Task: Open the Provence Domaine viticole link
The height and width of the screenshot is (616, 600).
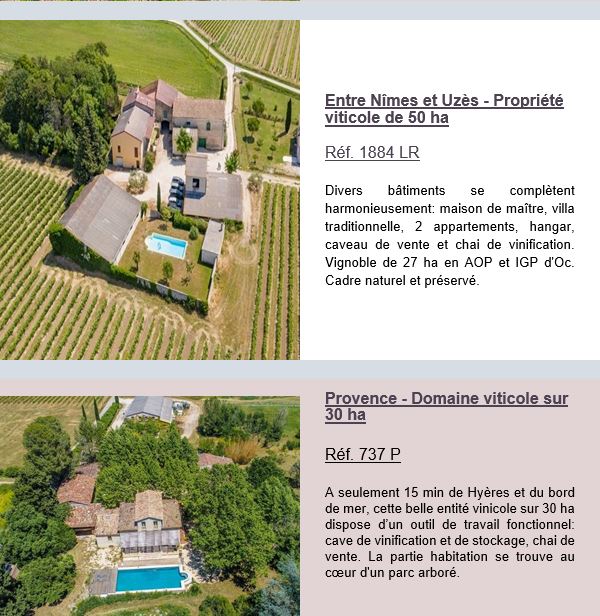Action: tap(446, 406)
